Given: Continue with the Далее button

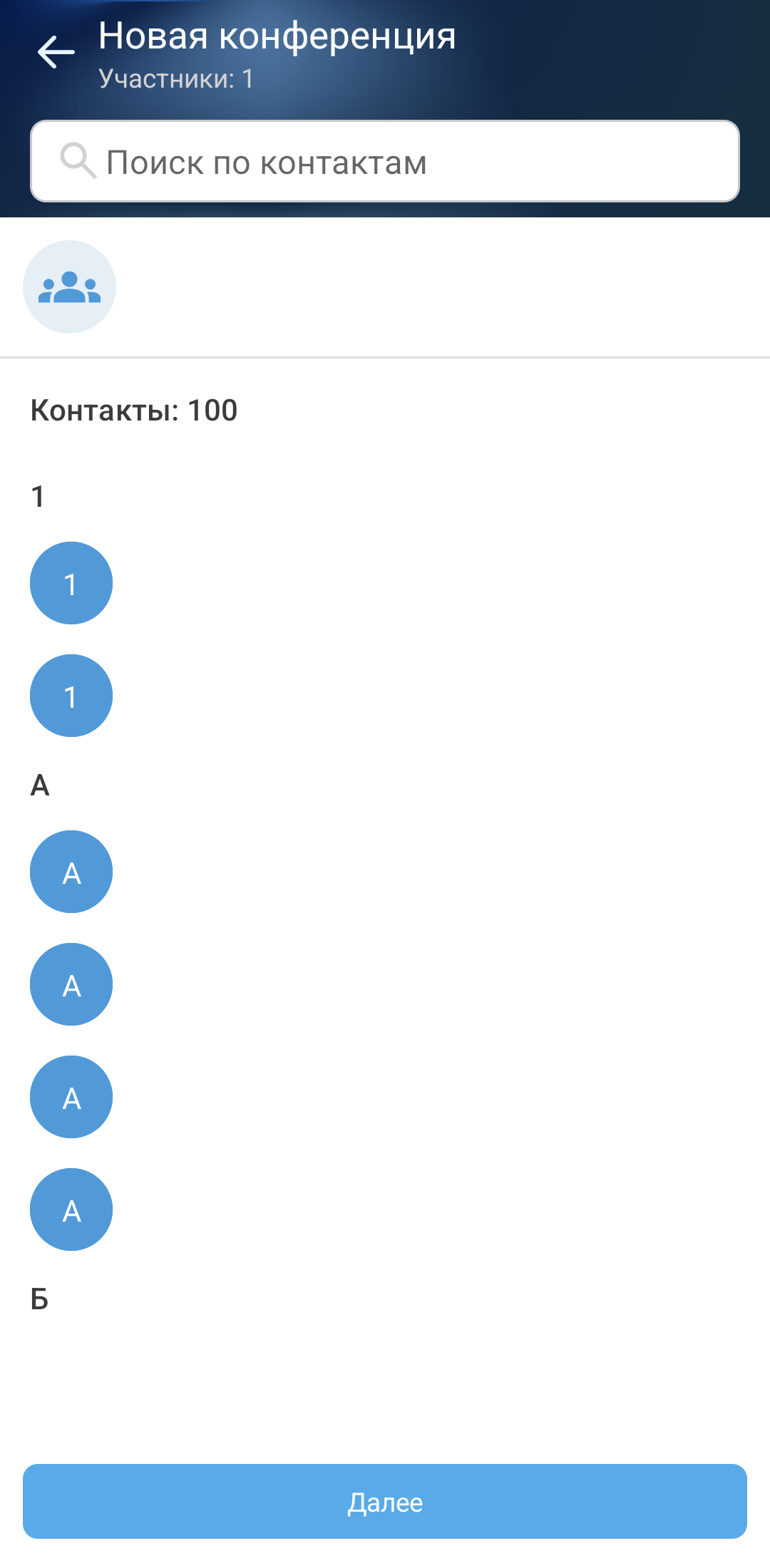Looking at the screenshot, I should 385,1502.
